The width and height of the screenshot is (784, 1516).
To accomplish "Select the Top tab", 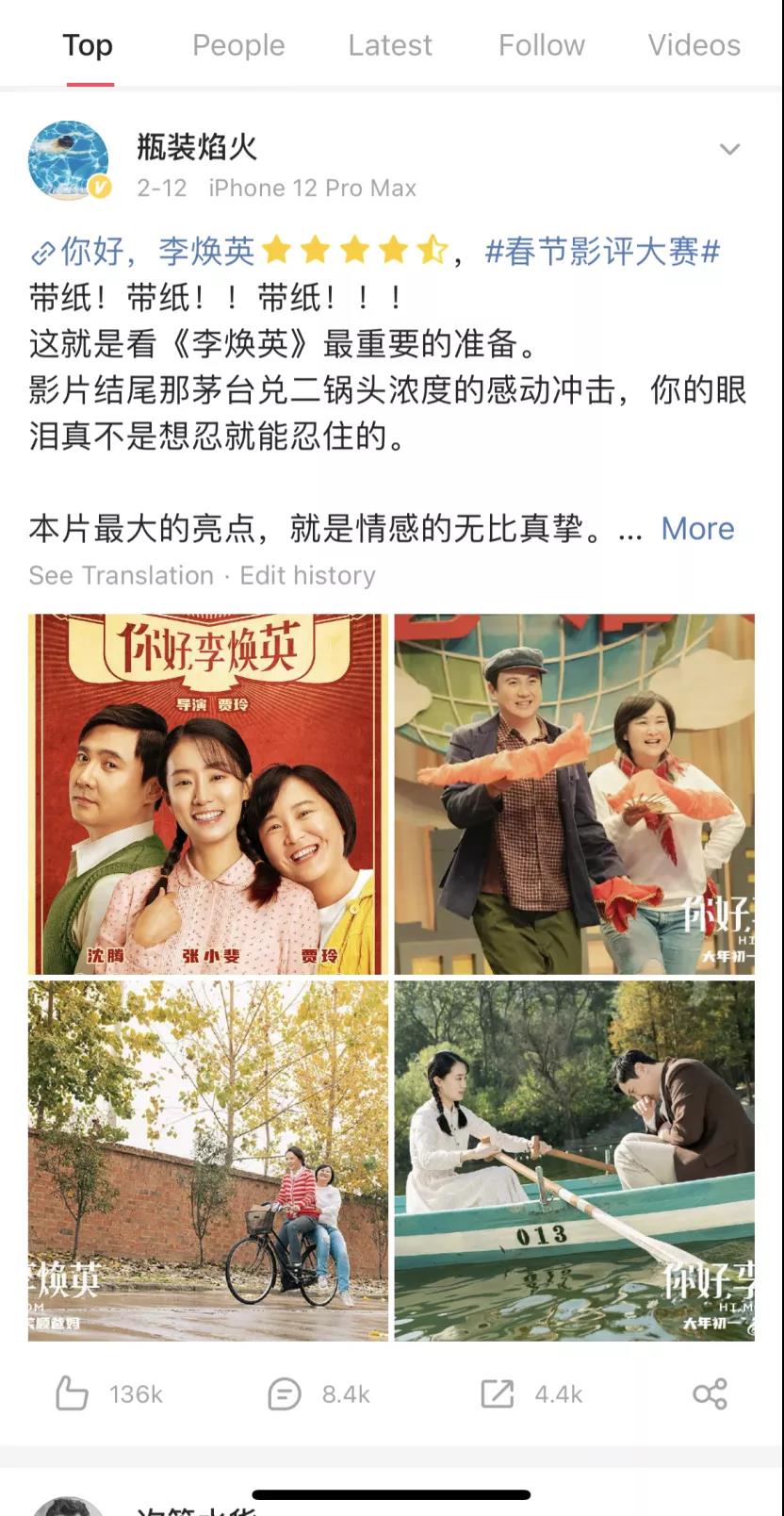I will 88,45.
